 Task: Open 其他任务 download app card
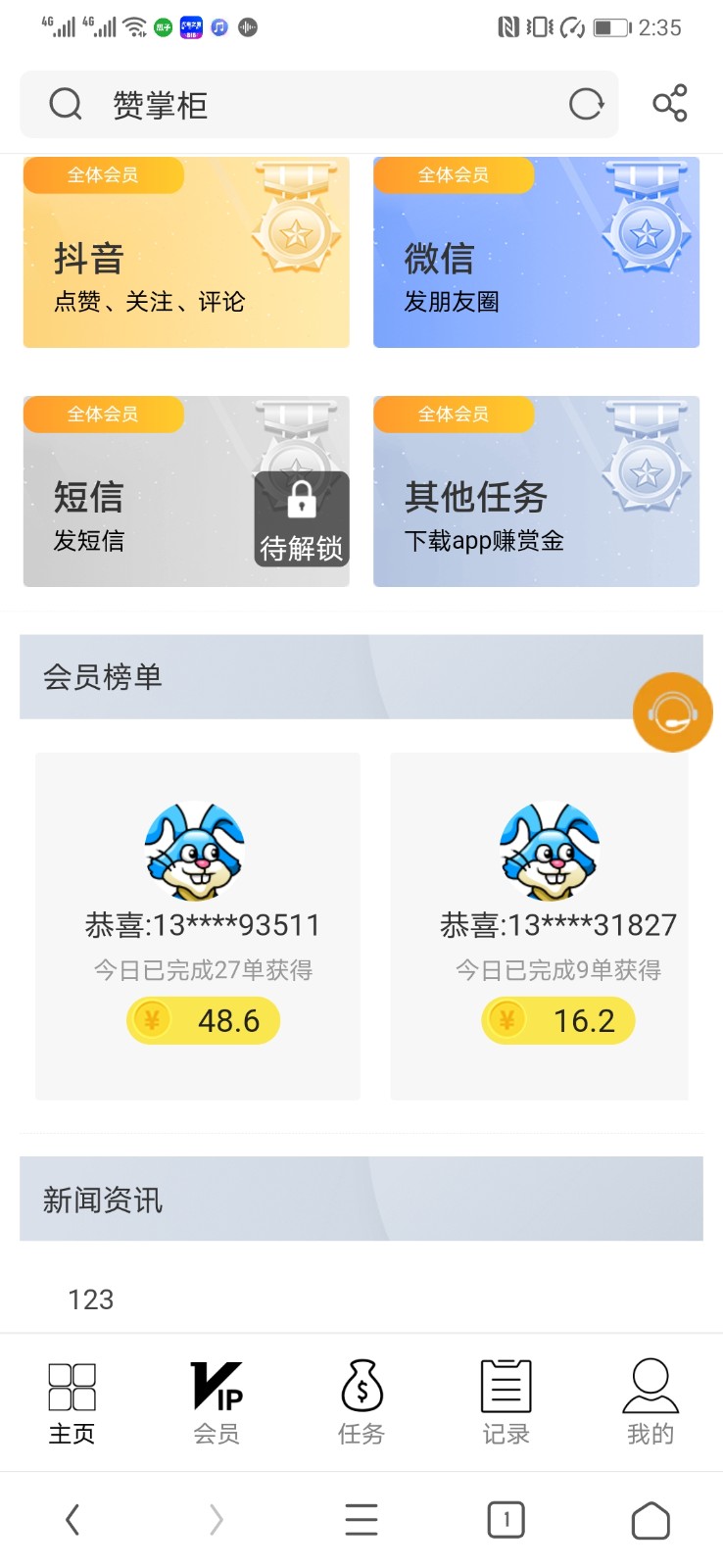coord(536,492)
